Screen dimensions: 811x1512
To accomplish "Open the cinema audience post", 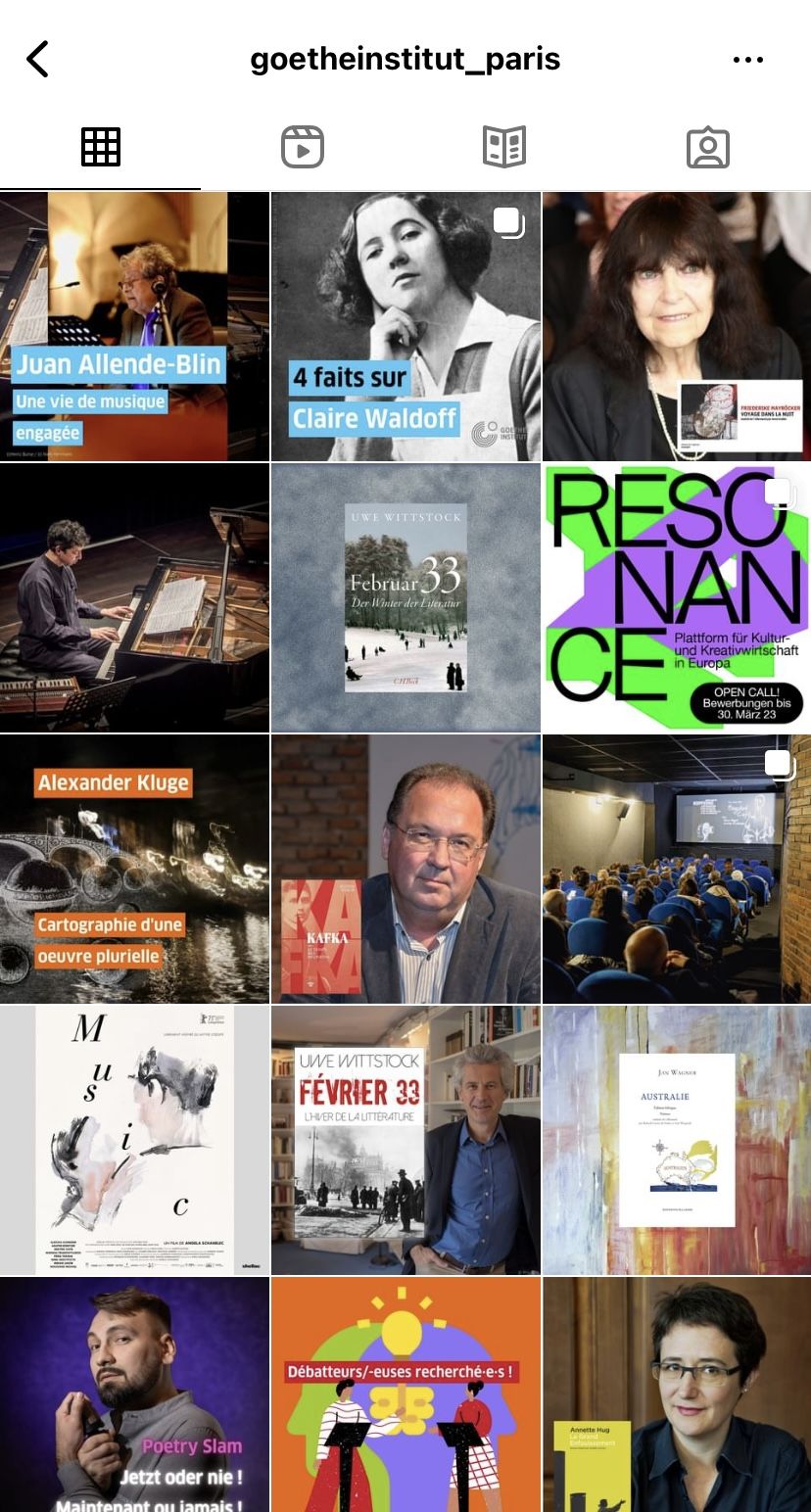I will 677,869.
